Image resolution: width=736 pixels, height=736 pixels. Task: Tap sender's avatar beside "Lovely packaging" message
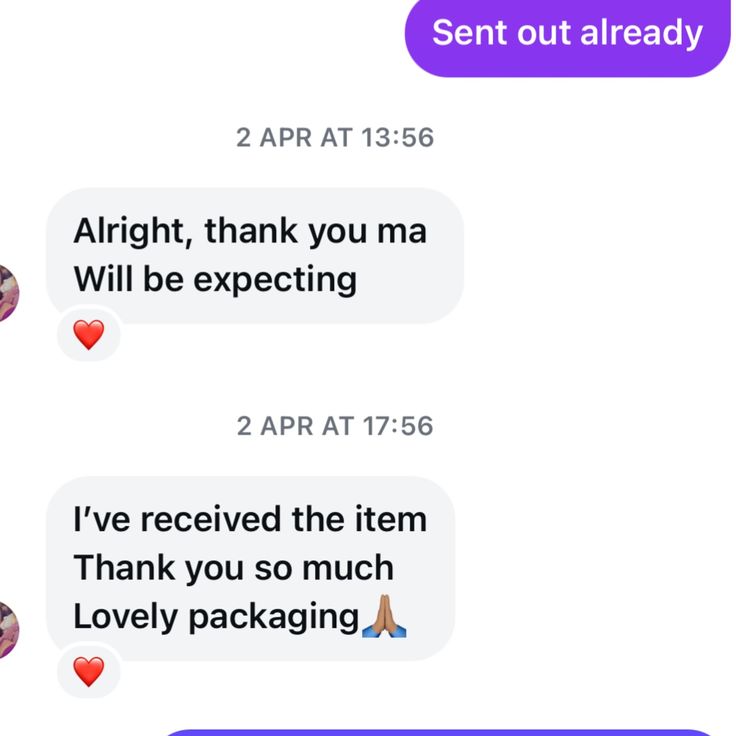click(7, 630)
